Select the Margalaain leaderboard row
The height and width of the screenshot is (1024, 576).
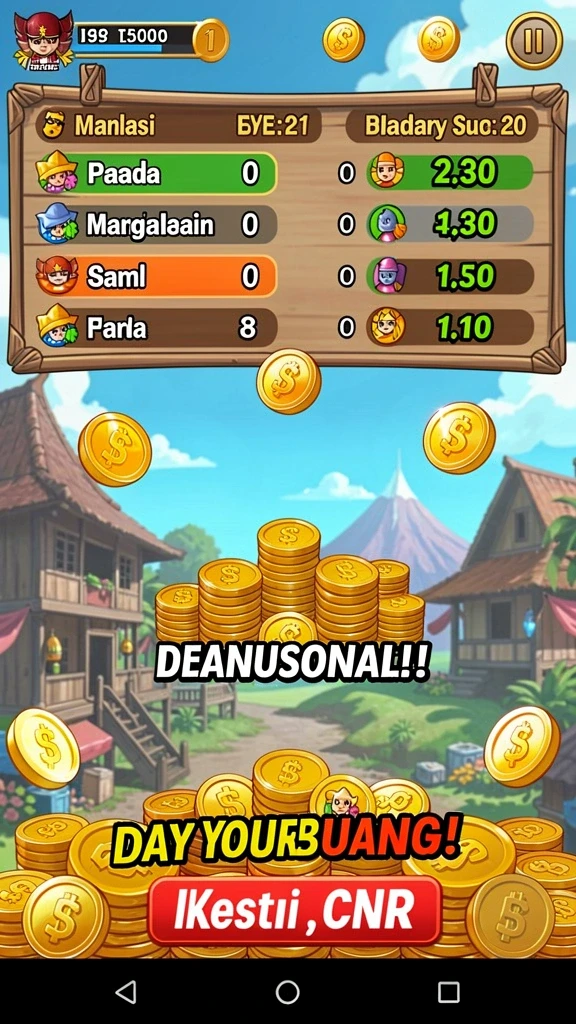(x=155, y=225)
